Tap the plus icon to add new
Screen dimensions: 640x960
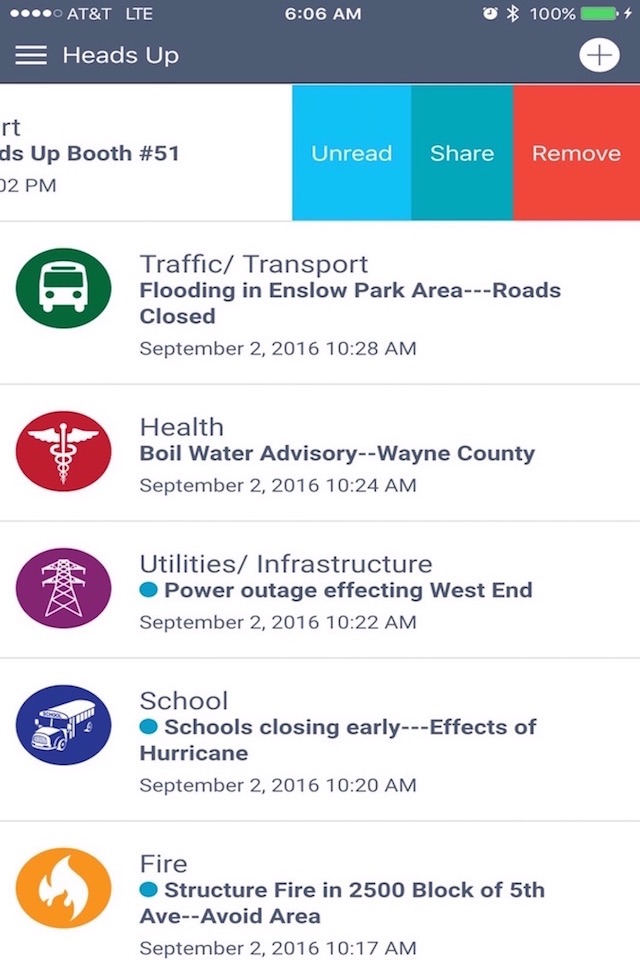599,55
